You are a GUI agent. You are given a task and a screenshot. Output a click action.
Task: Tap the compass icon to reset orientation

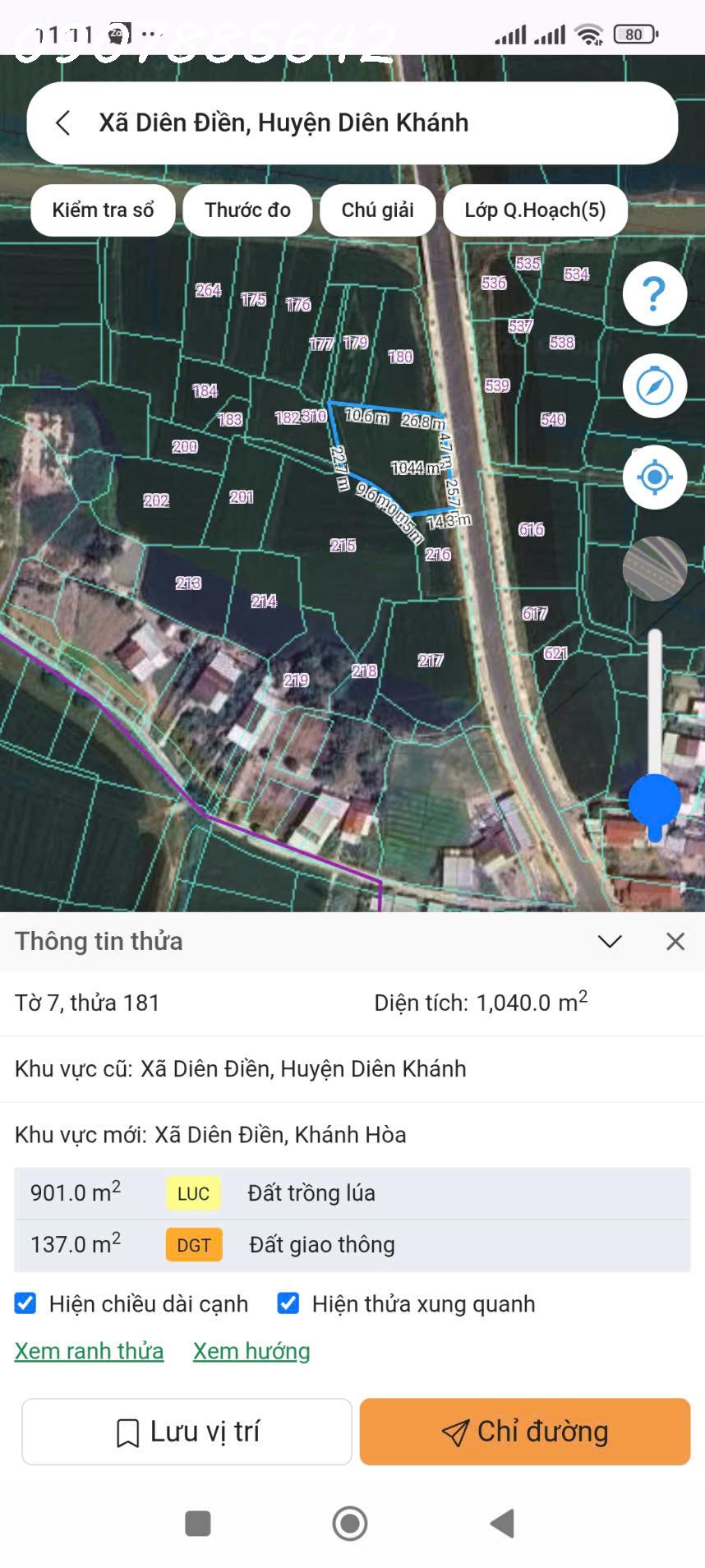653,386
